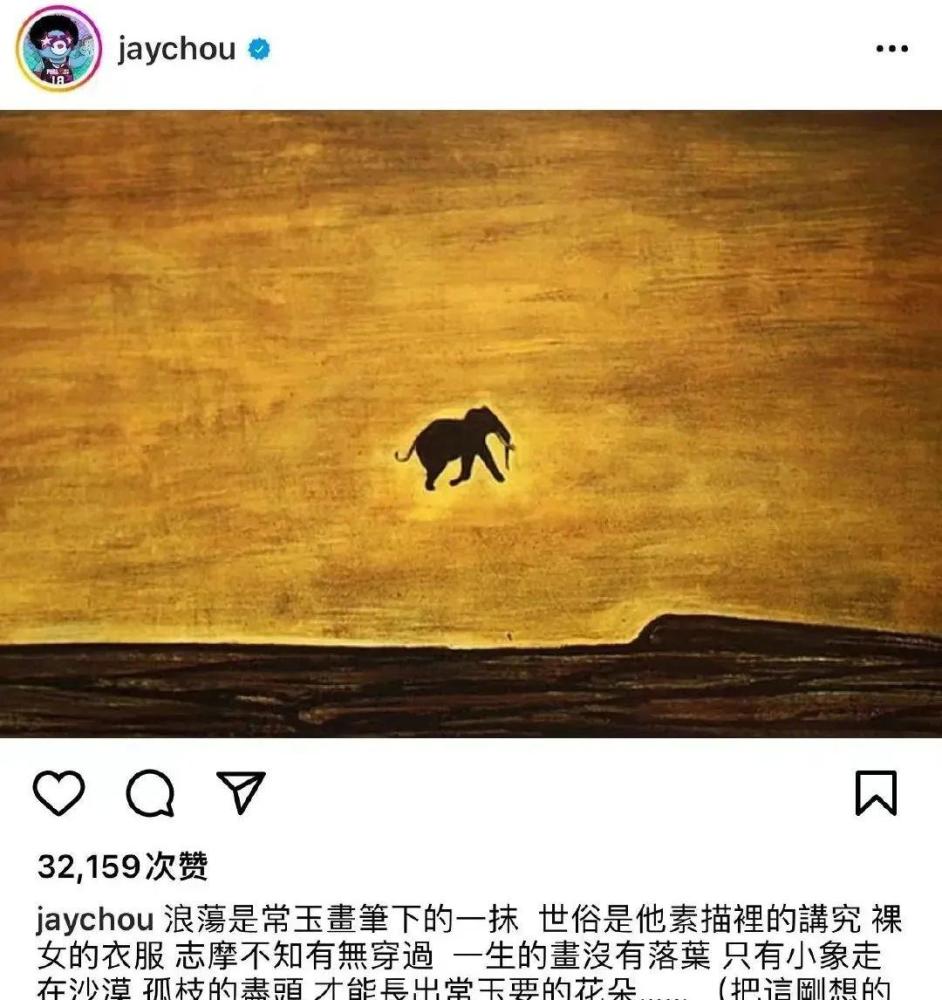Bookmark this jaychou post
This screenshot has height=1000, width=942.
pyautogui.click(x=875, y=793)
